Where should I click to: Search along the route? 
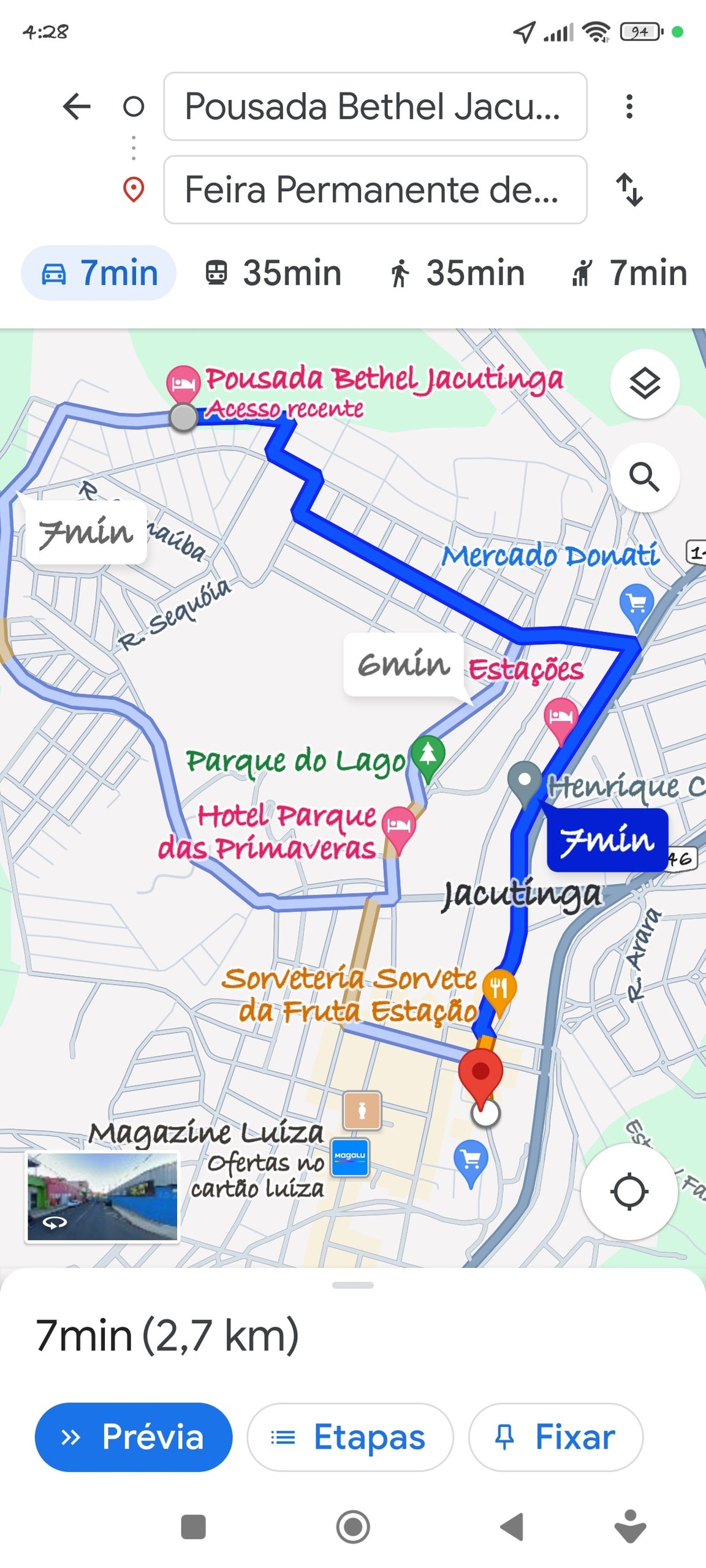pyautogui.click(x=645, y=477)
